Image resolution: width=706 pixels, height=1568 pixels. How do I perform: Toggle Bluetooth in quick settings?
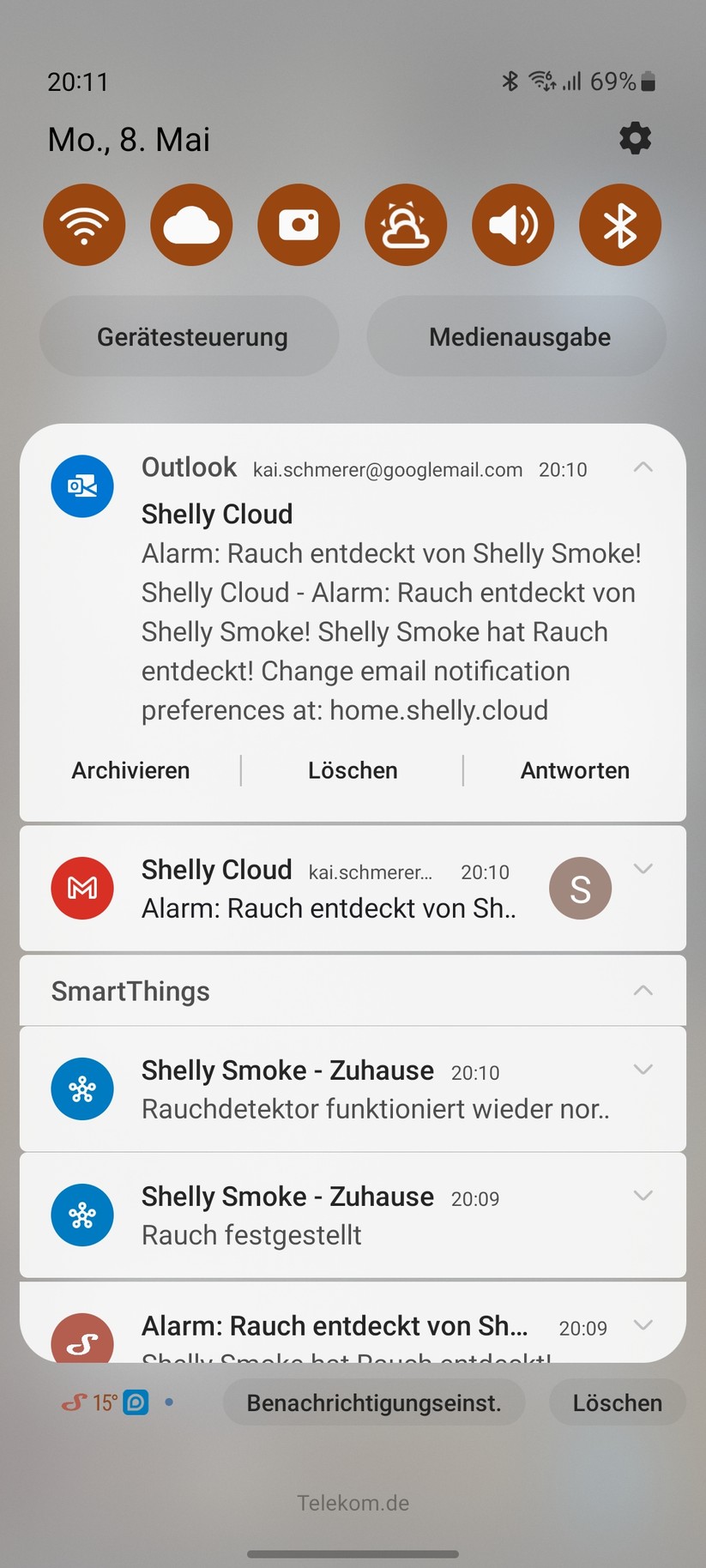pyautogui.click(x=619, y=224)
